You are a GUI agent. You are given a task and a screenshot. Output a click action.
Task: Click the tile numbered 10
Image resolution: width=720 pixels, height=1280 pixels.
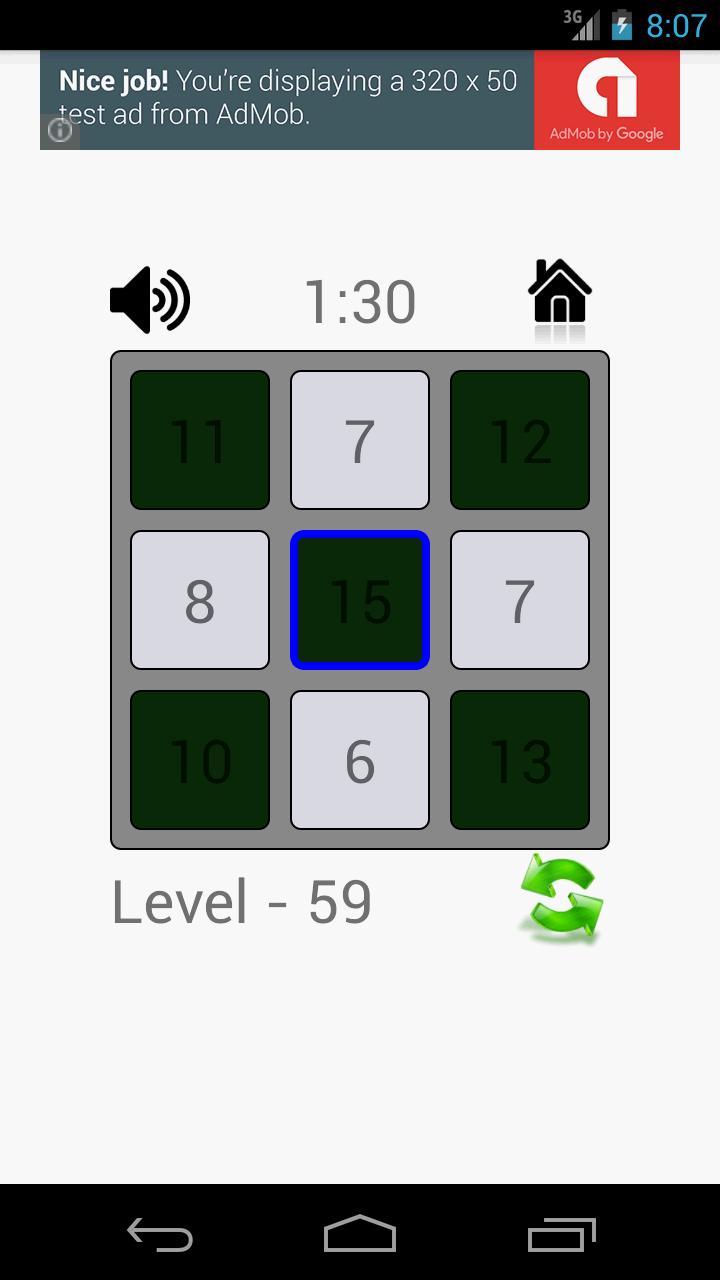pyautogui.click(x=199, y=759)
